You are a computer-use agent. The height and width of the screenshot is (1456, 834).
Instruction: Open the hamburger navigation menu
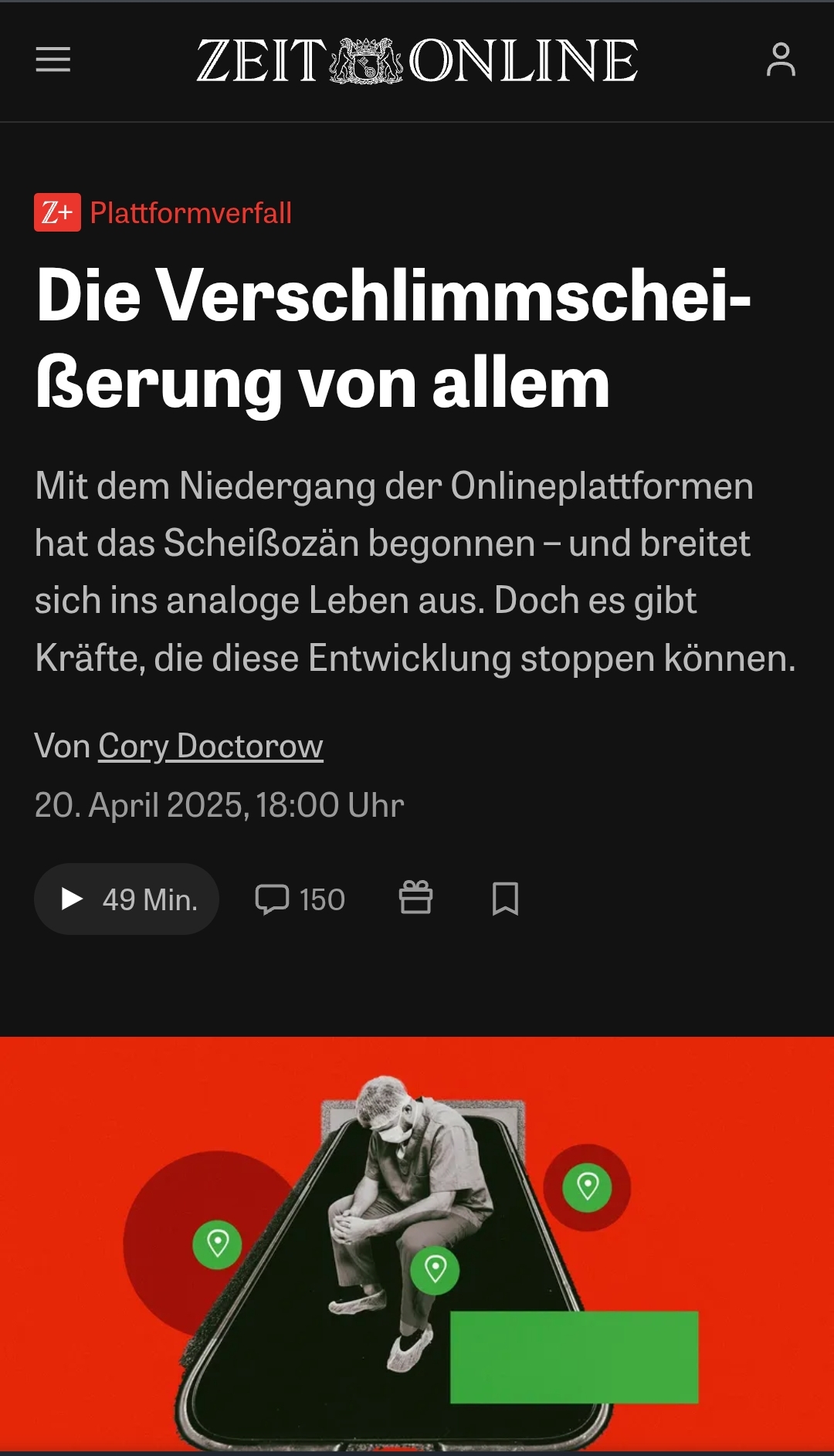pos(53,59)
